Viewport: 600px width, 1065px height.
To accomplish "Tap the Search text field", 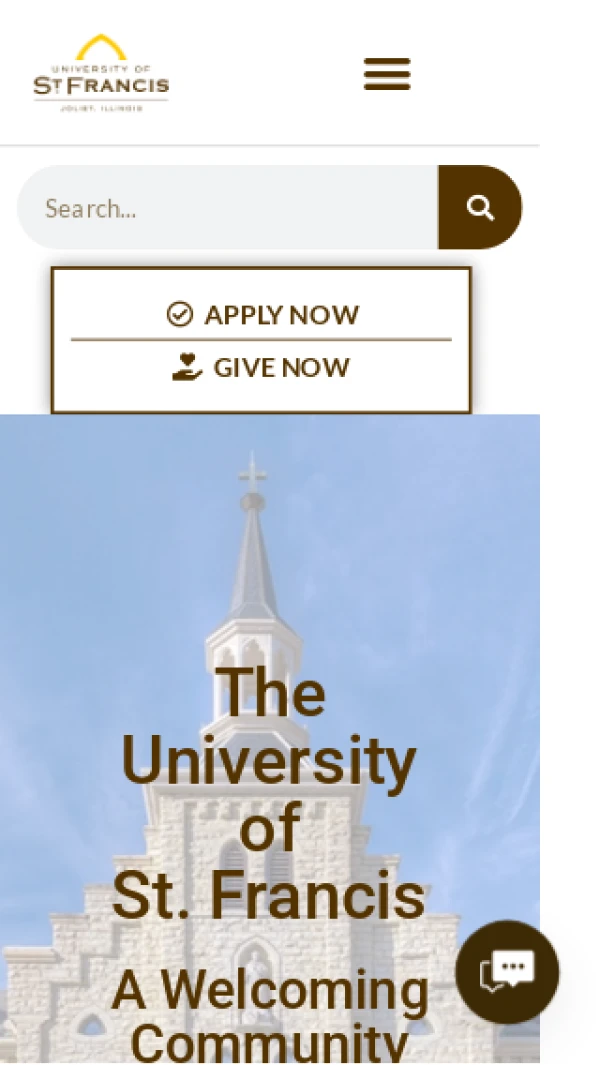I will 228,208.
